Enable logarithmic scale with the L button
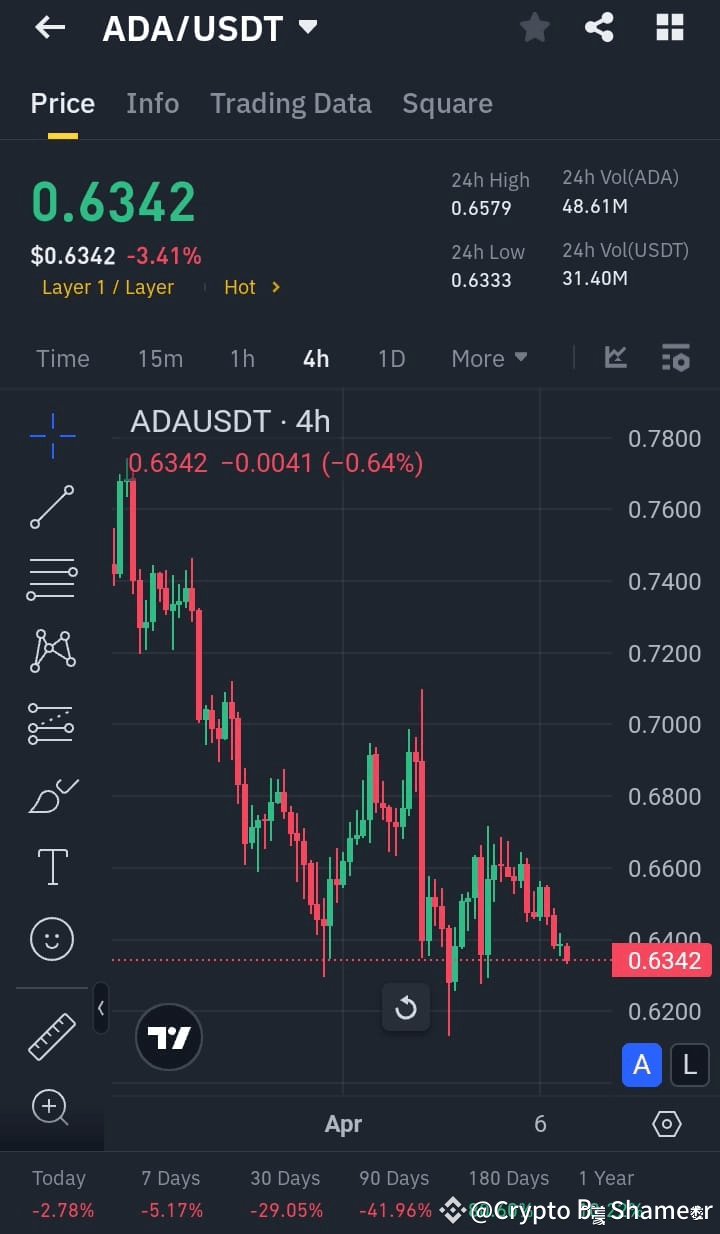This screenshot has height=1234, width=720. (x=689, y=1065)
